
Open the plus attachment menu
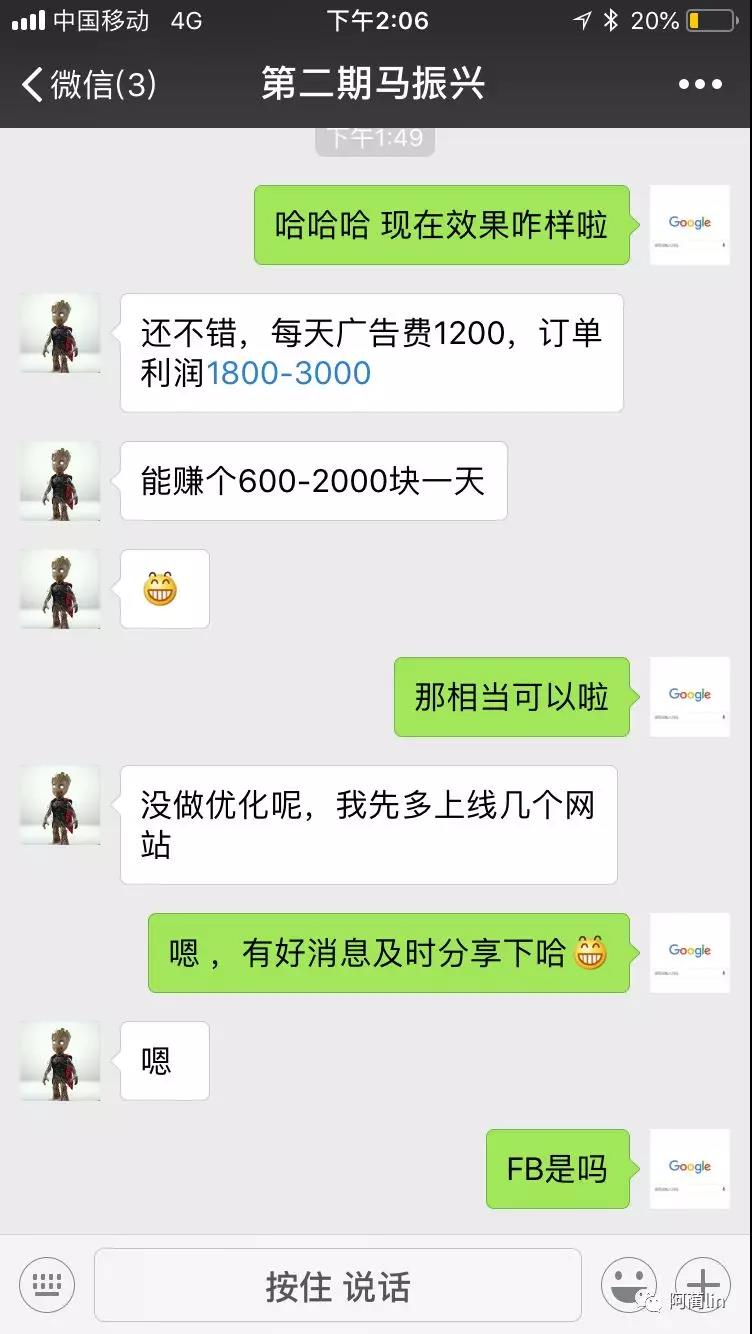pyautogui.click(x=703, y=1285)
